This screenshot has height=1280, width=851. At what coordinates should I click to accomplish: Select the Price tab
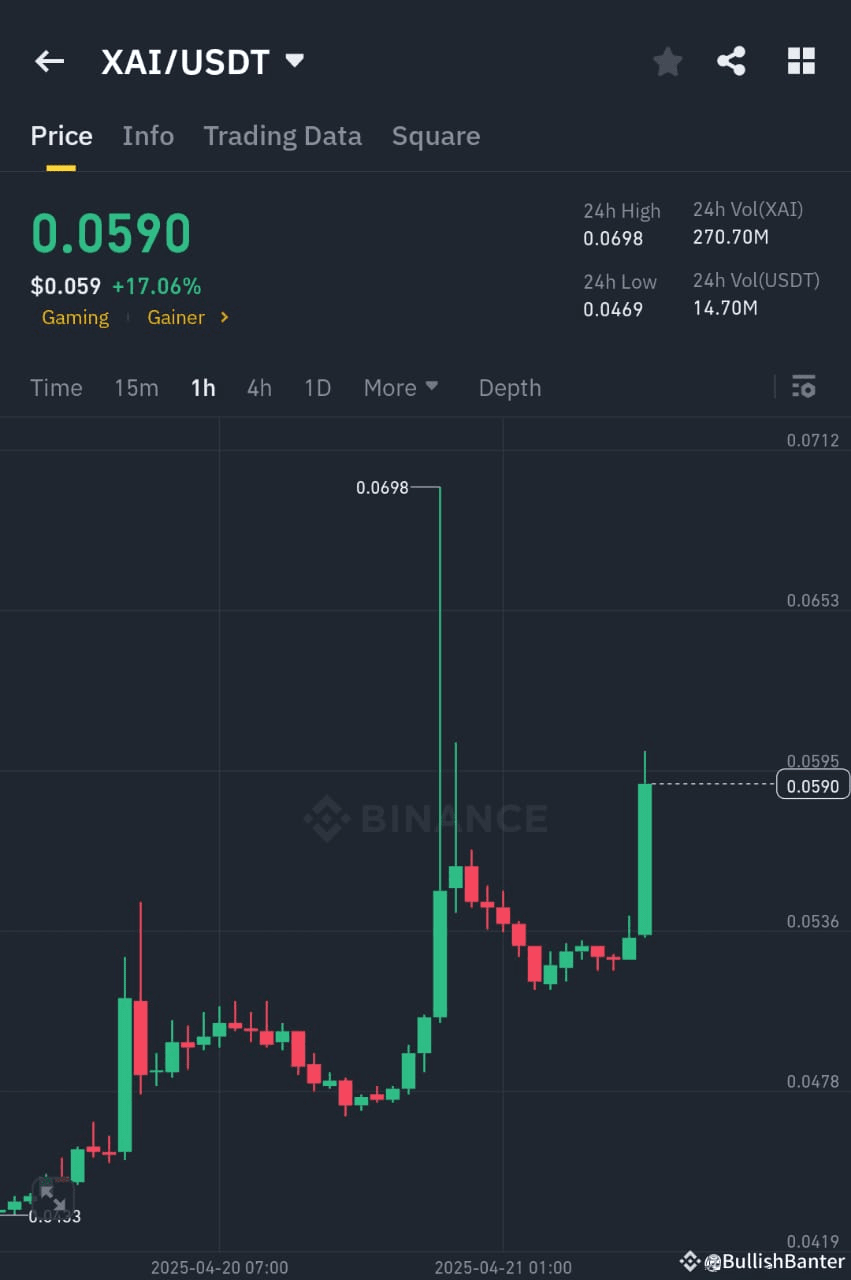tap(61, 136)
